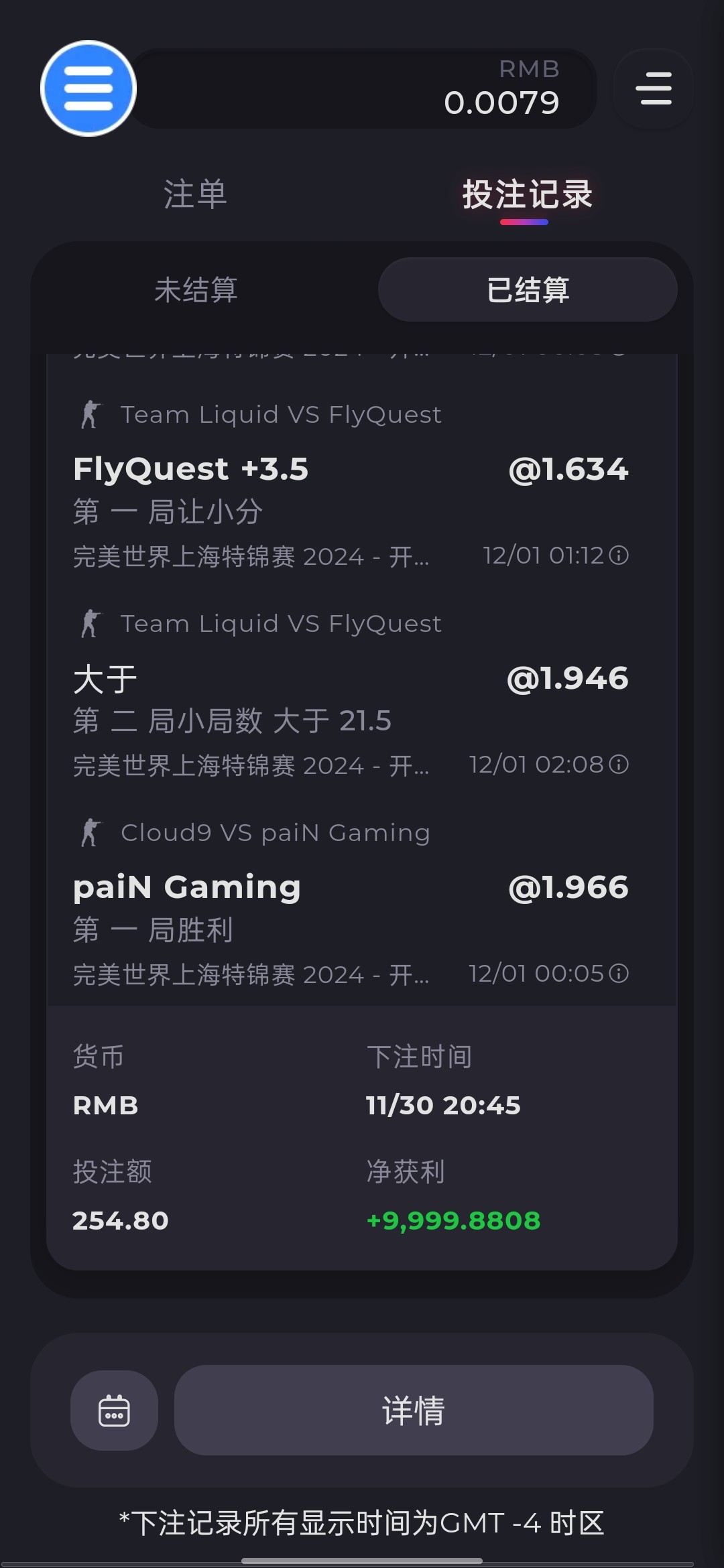The width and height of the screenshot is (724, 1568).
Task: Select the 投注记录 tab
Action: coord(527,195)
